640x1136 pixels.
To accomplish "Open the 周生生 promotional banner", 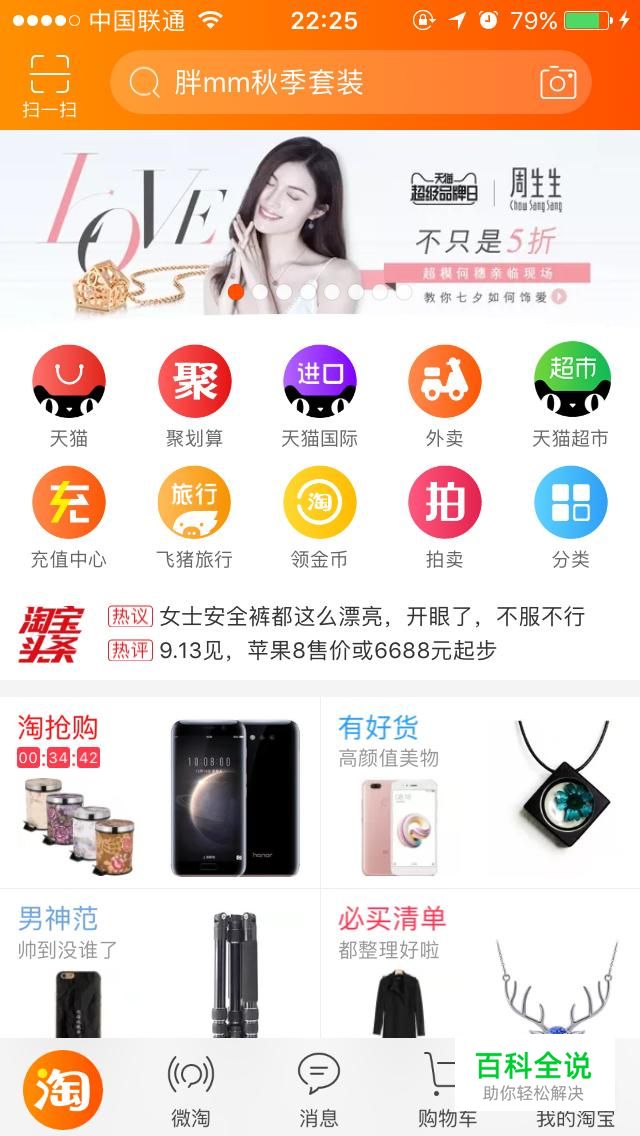I will pyautogui.click(x=320, y=225).
